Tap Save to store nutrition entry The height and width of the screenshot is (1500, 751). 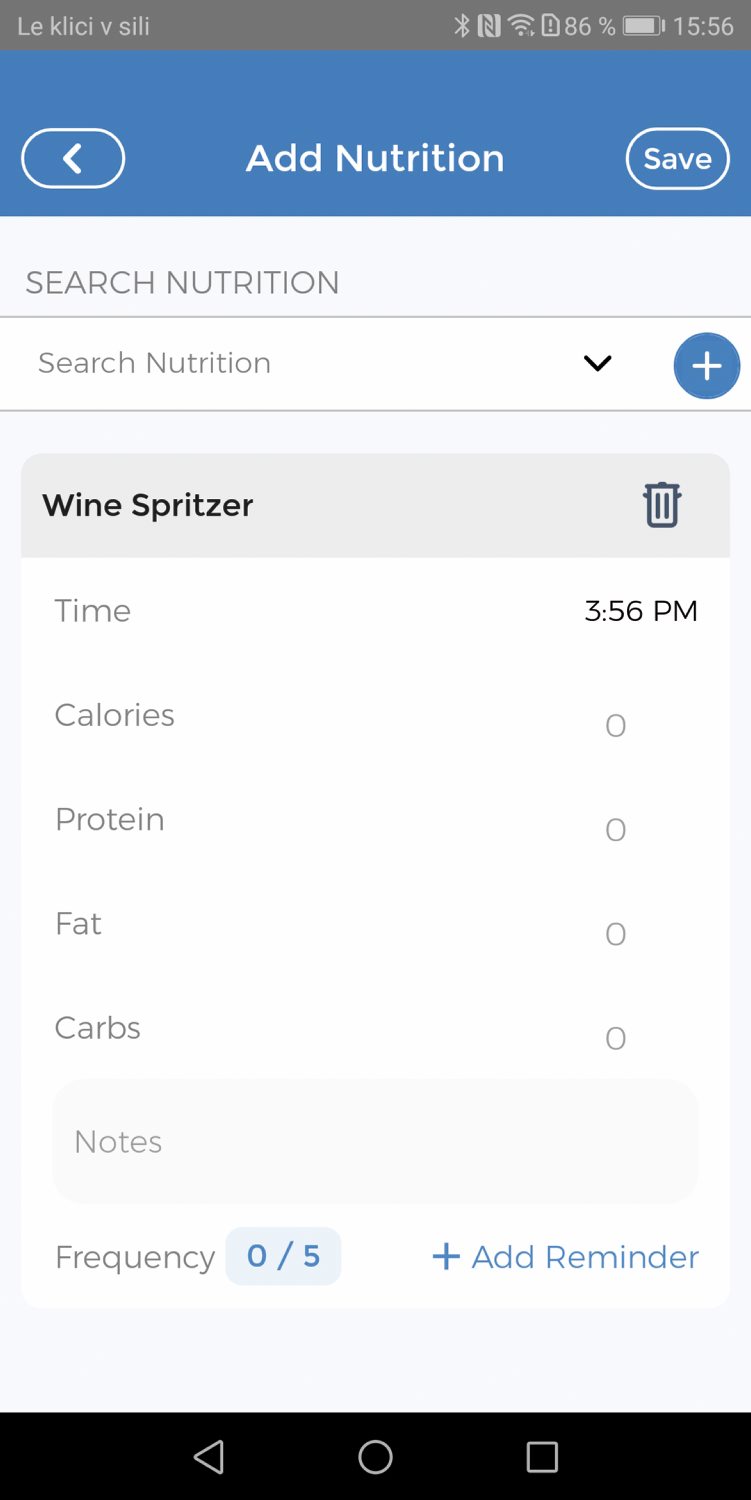(x=677, y=158)
